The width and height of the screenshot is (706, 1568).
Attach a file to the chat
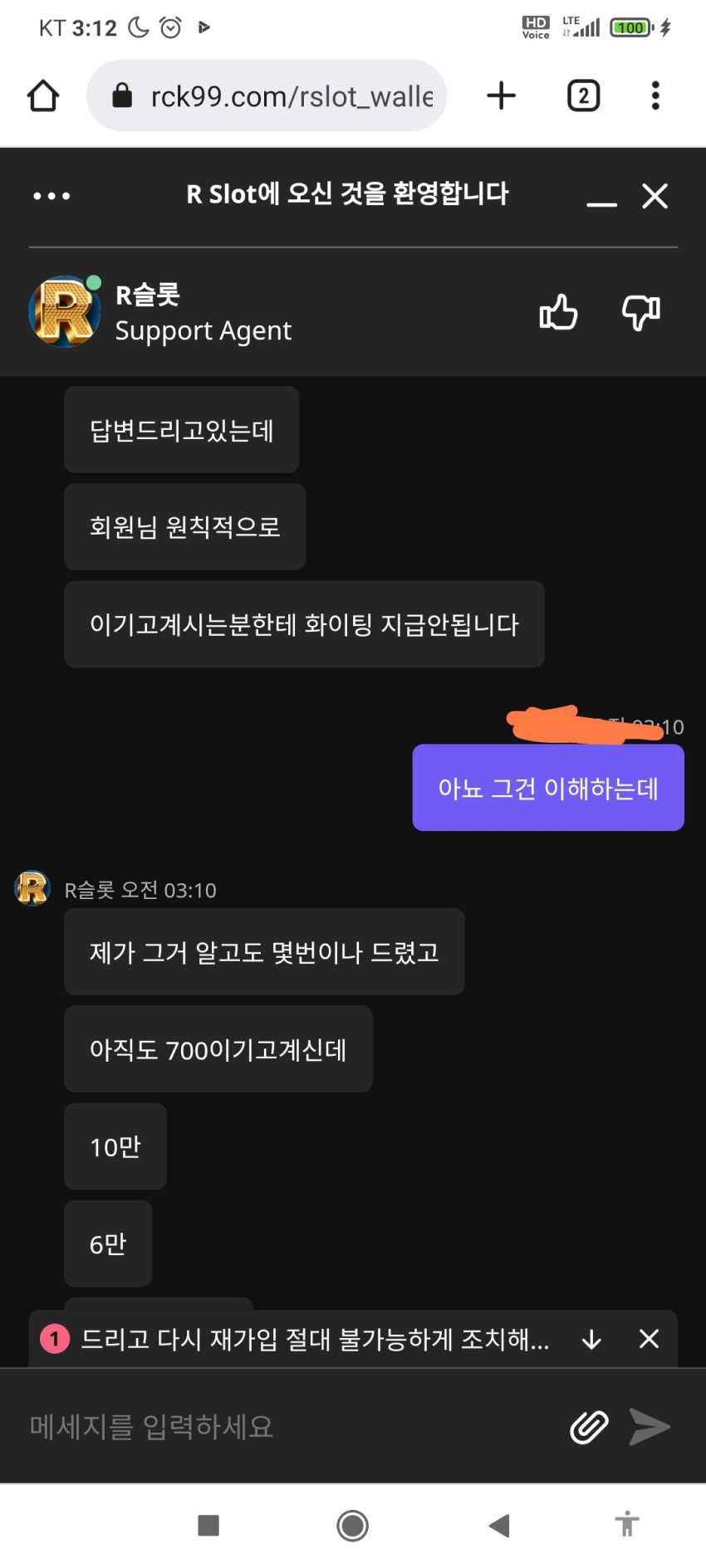tap(589, 1427)
